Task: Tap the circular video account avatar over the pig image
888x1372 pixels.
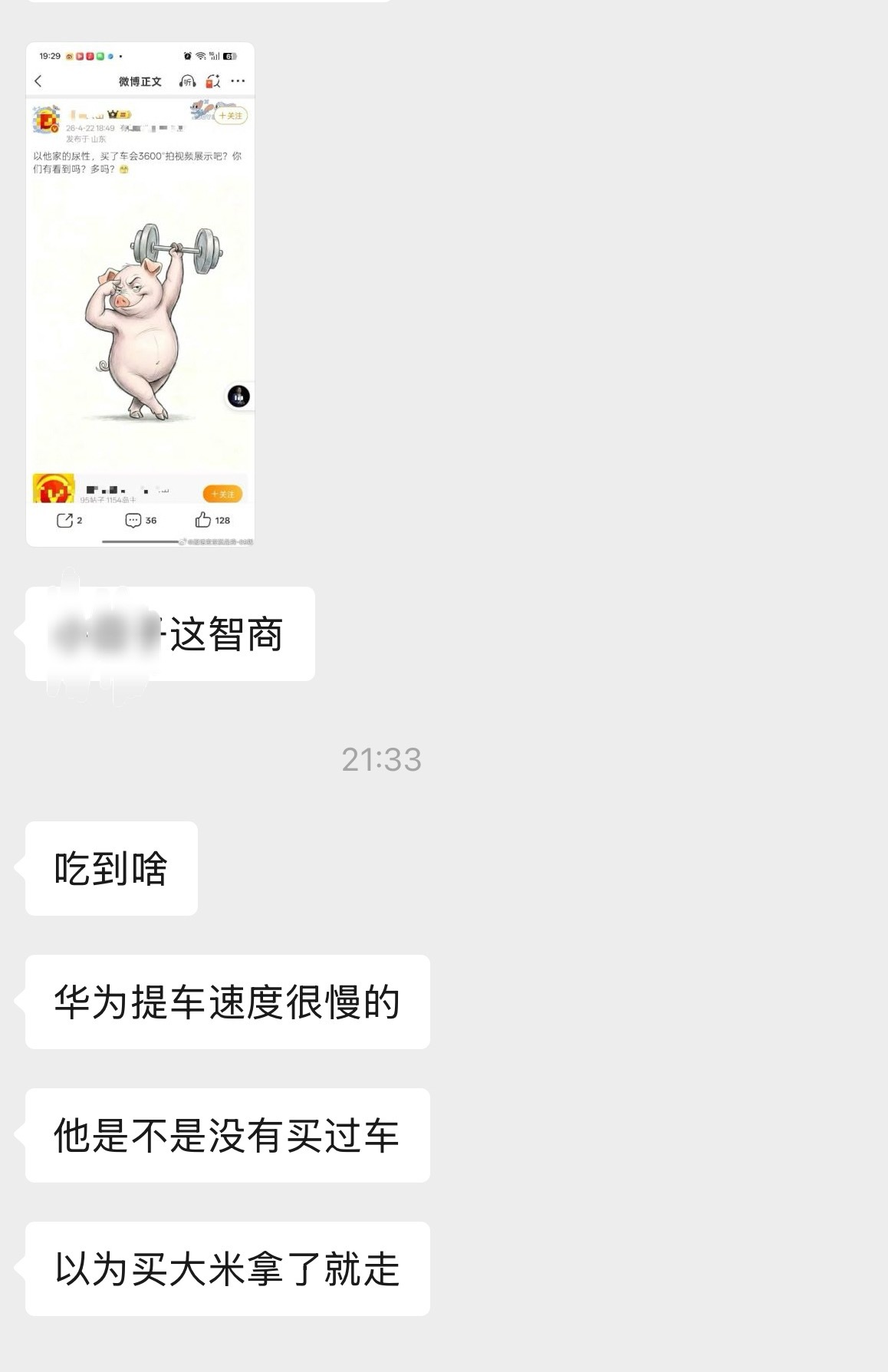Action: click(238, 395)
